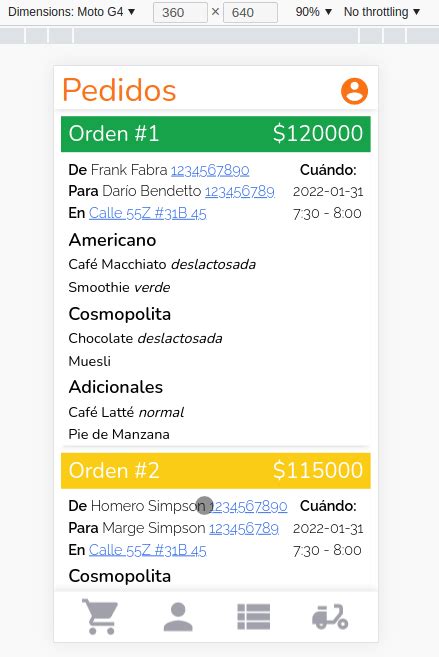This screenshot has height=657, width=439.
Task: Open the Calle 55Z address in Orden #1
Action: [x=147, y=213]
